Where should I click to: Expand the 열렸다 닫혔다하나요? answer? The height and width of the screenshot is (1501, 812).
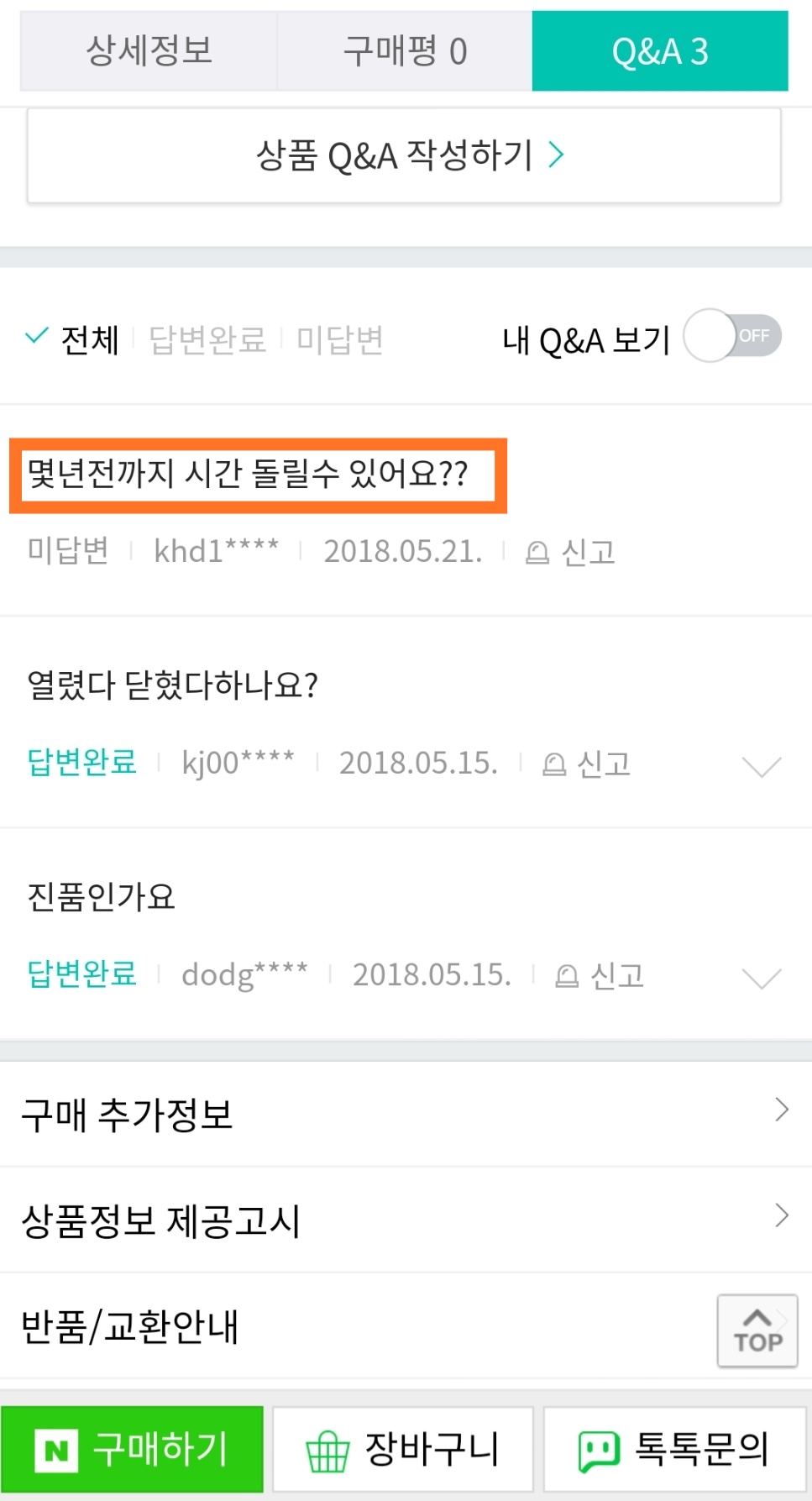[x=761, y=765]
